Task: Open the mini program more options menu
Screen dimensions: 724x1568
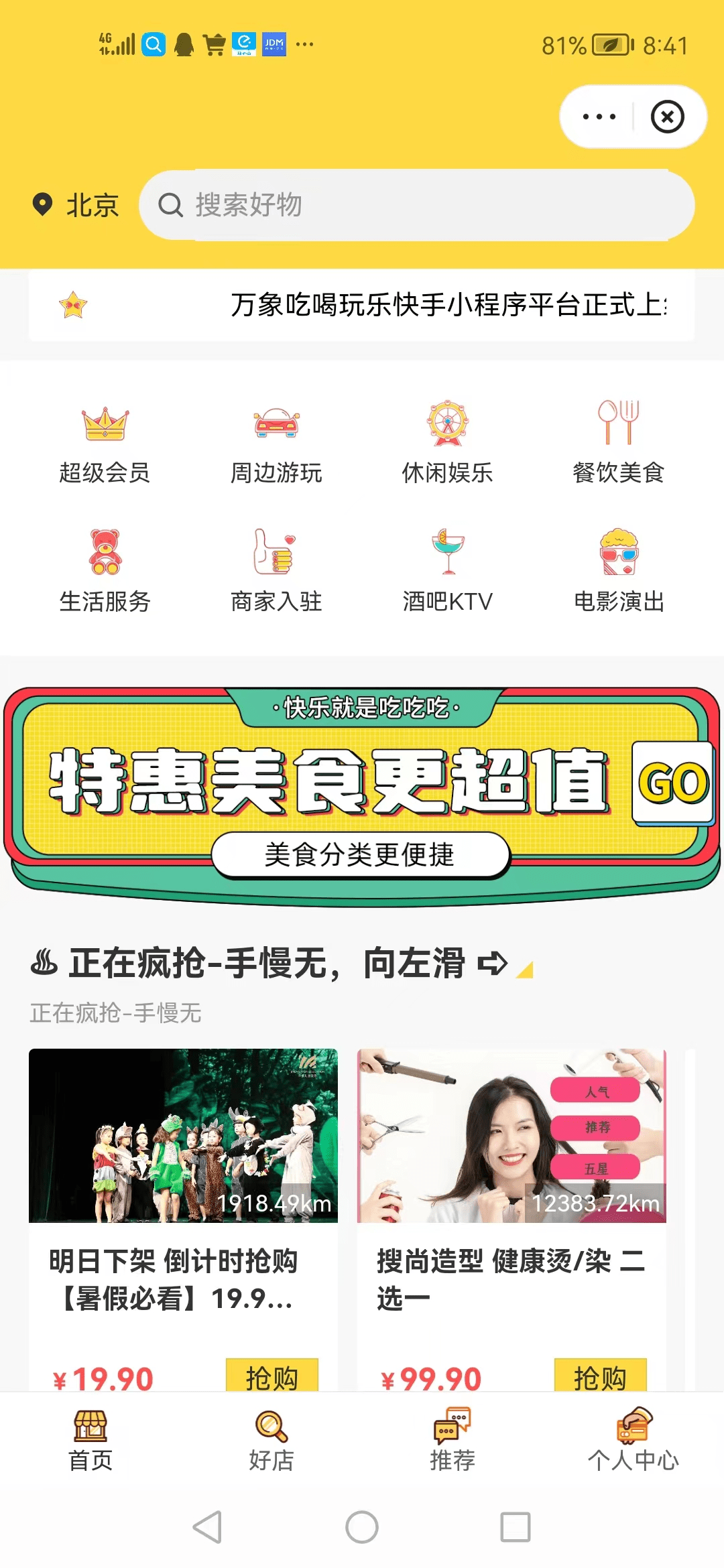Action: pos(599,117)
